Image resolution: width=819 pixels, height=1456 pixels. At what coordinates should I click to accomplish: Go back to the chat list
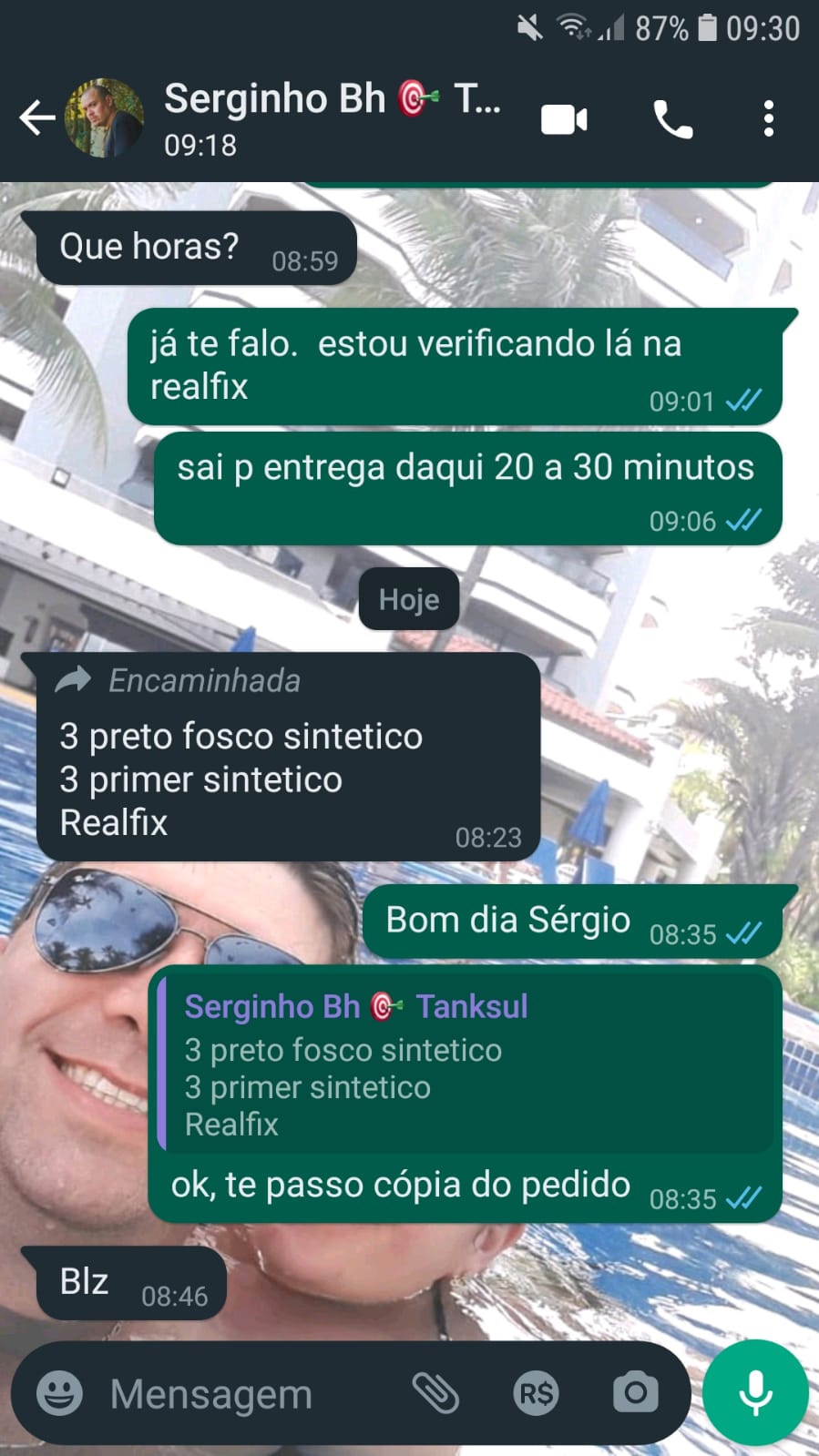point(36,118)
